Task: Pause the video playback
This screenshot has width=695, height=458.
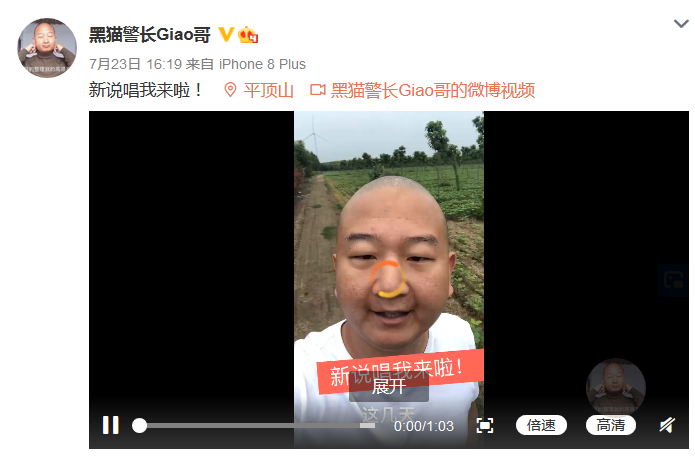Action: click(x=110, y=425)
